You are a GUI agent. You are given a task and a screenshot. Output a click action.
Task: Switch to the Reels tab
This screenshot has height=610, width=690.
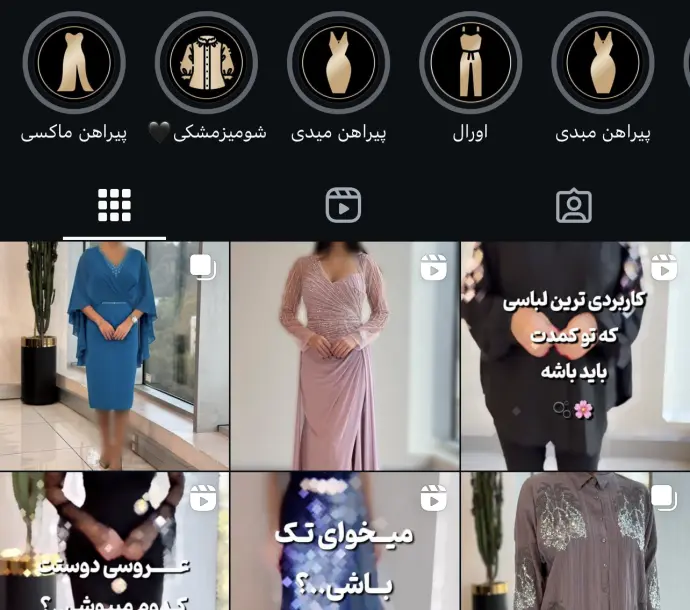pyautogui.click(x=343, y=206)
